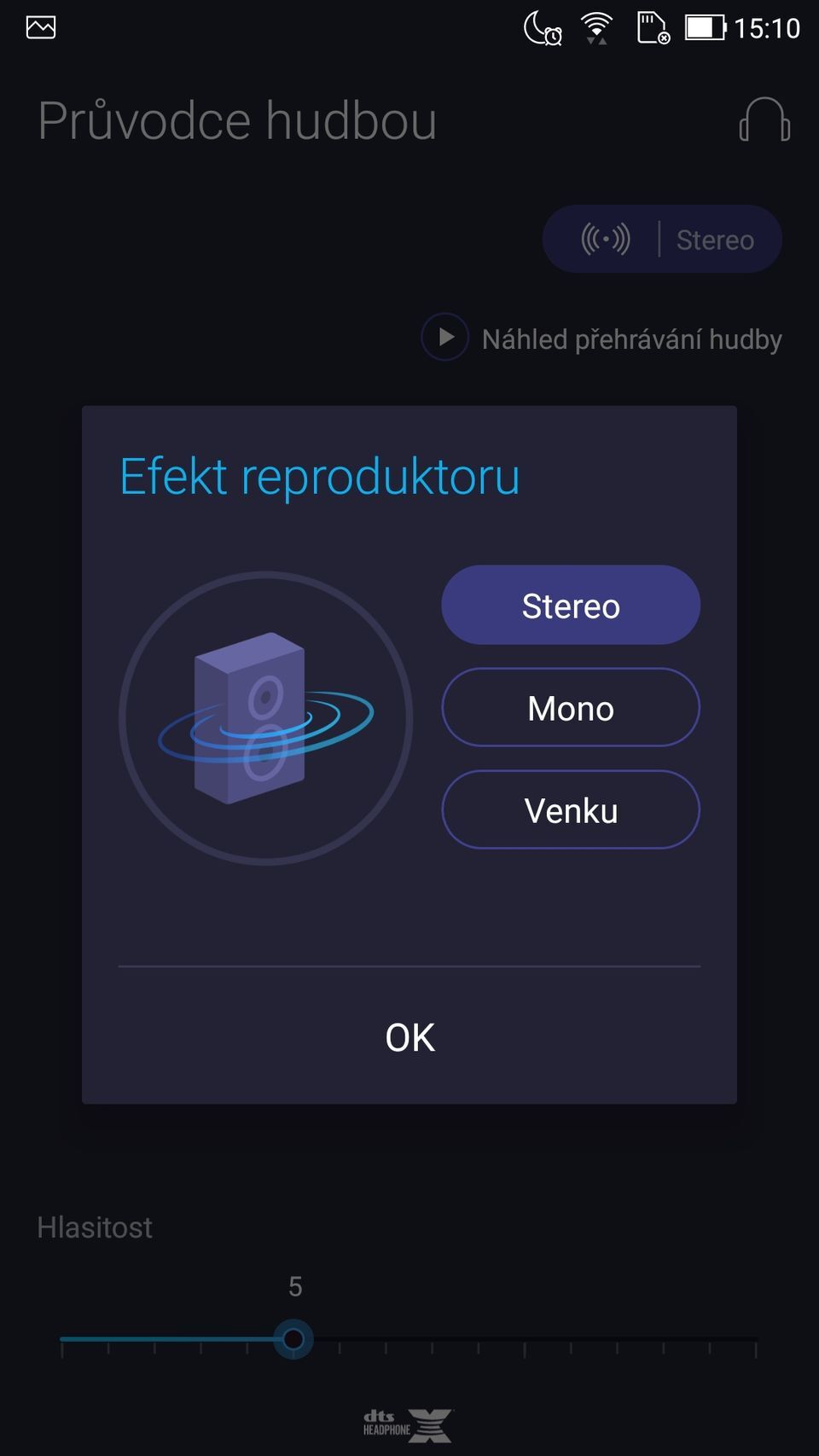Switch speaker effect to Mono
819x1456 pixels.
click(570, 708)
